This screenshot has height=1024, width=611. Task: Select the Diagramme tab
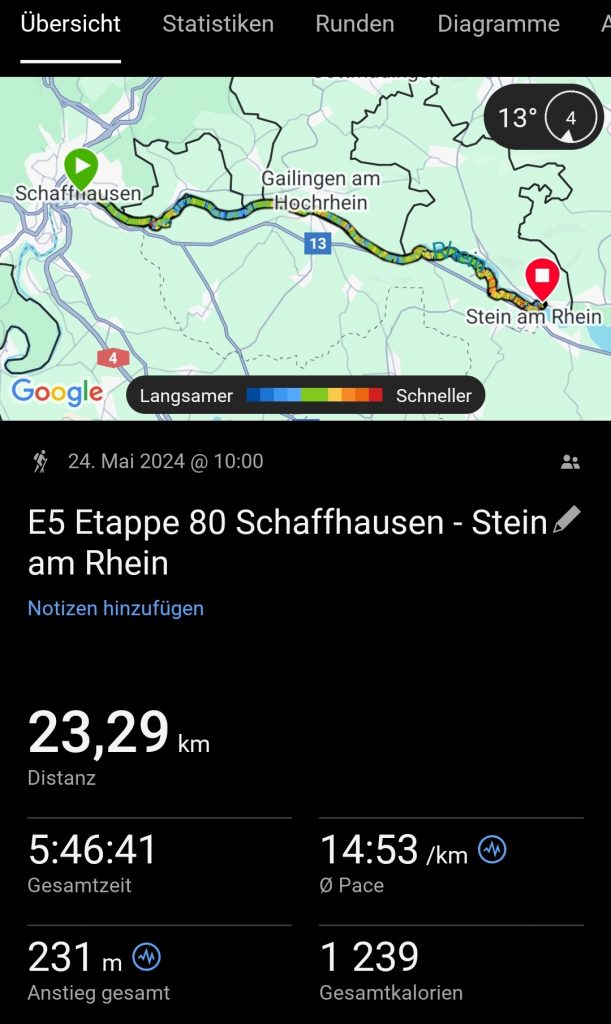[498, 24]
